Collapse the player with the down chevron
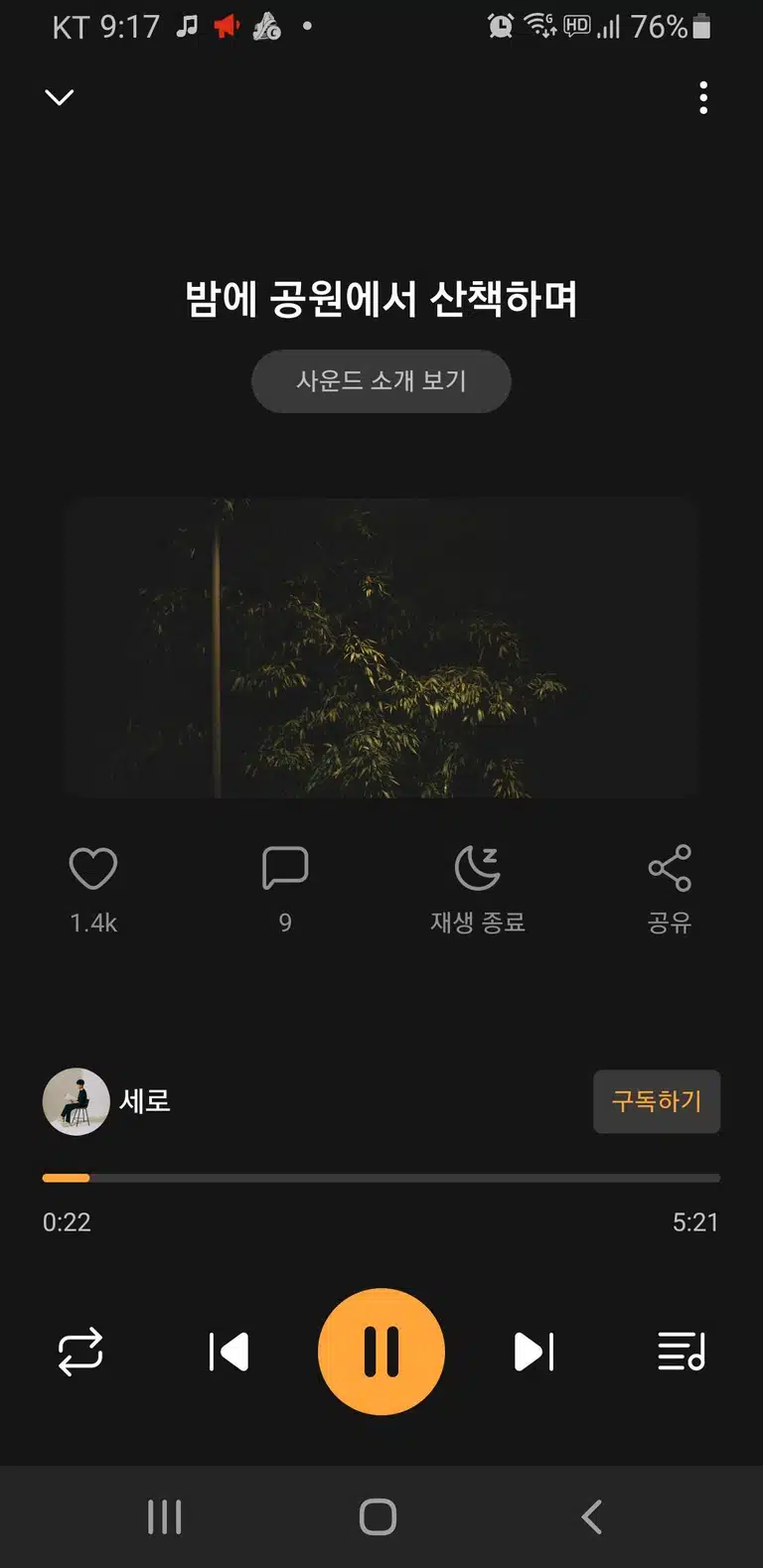 [x=60, y=97]
